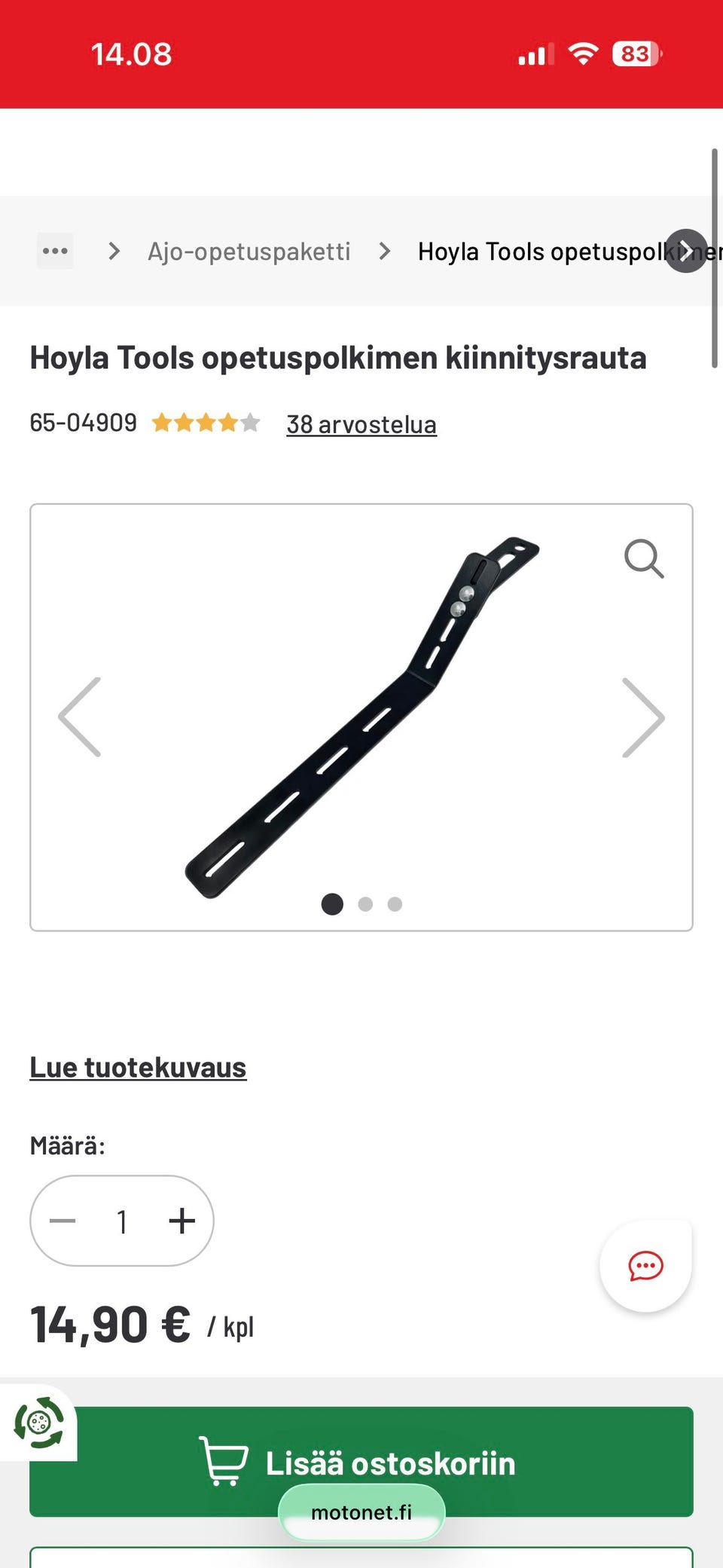Tap the breadcrumb forward arrow button
This screenshot has height=1568, width=723.
tap(686, 251)
